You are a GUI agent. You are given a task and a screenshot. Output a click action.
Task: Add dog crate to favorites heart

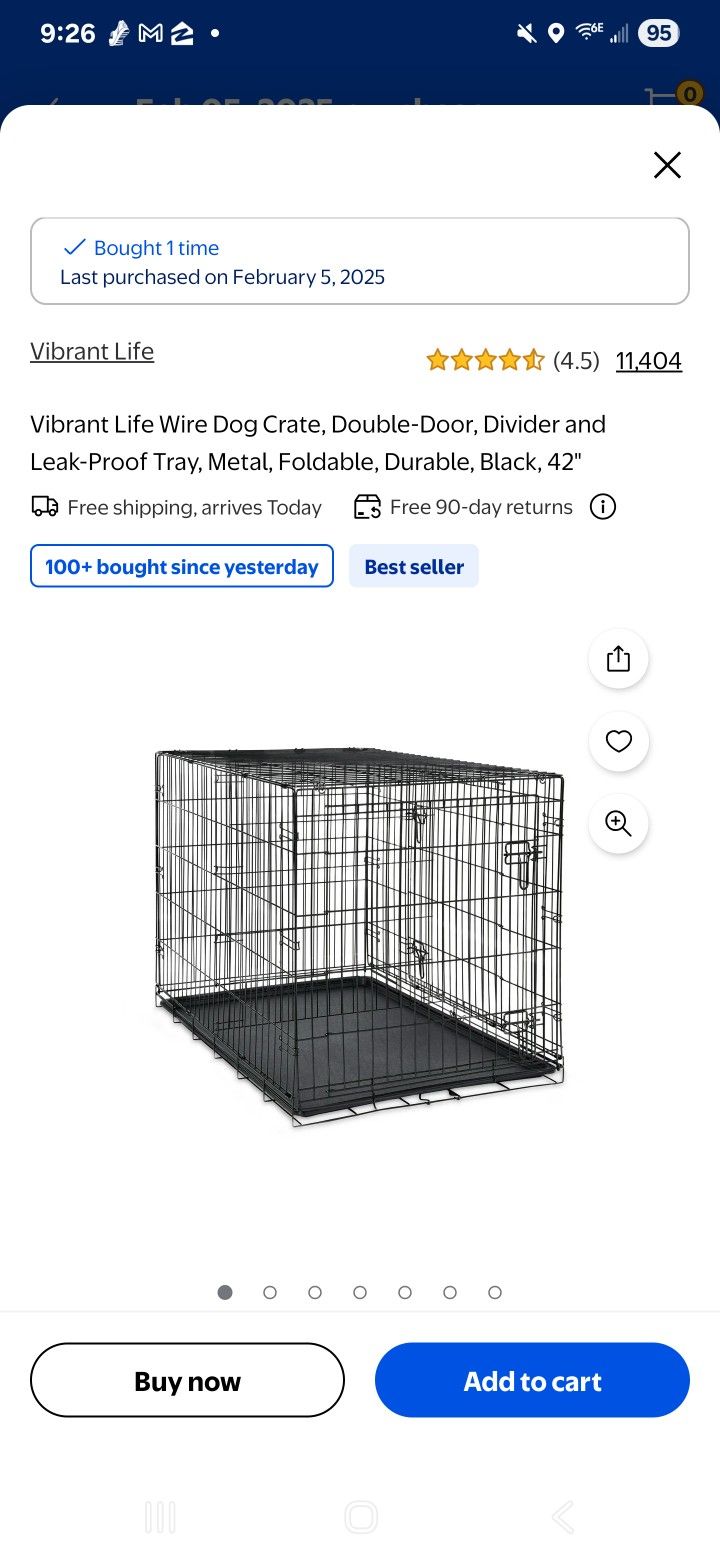(618, 741)
